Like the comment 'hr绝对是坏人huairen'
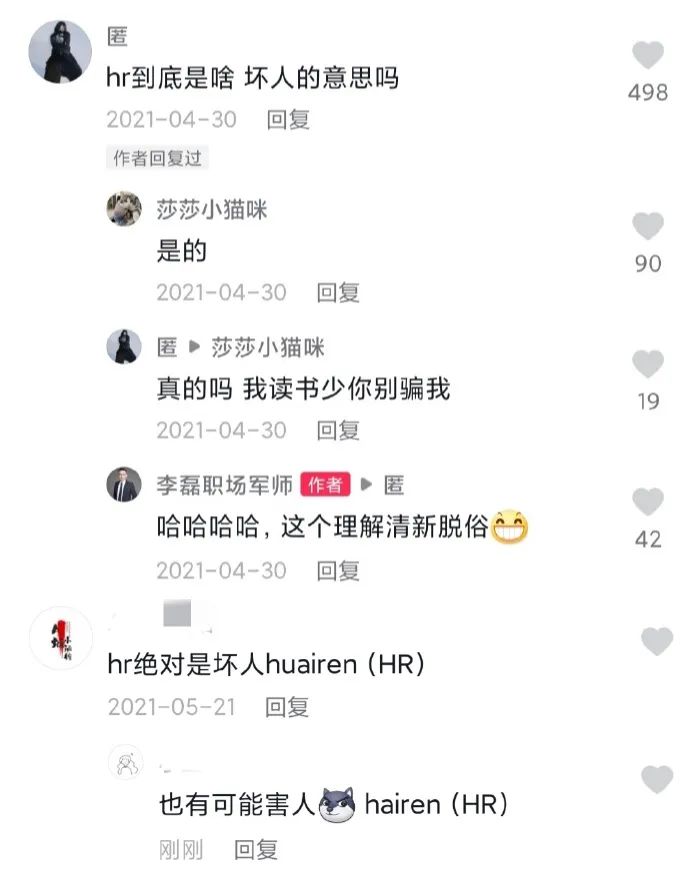The image size is (690, 887). (656, 641)
